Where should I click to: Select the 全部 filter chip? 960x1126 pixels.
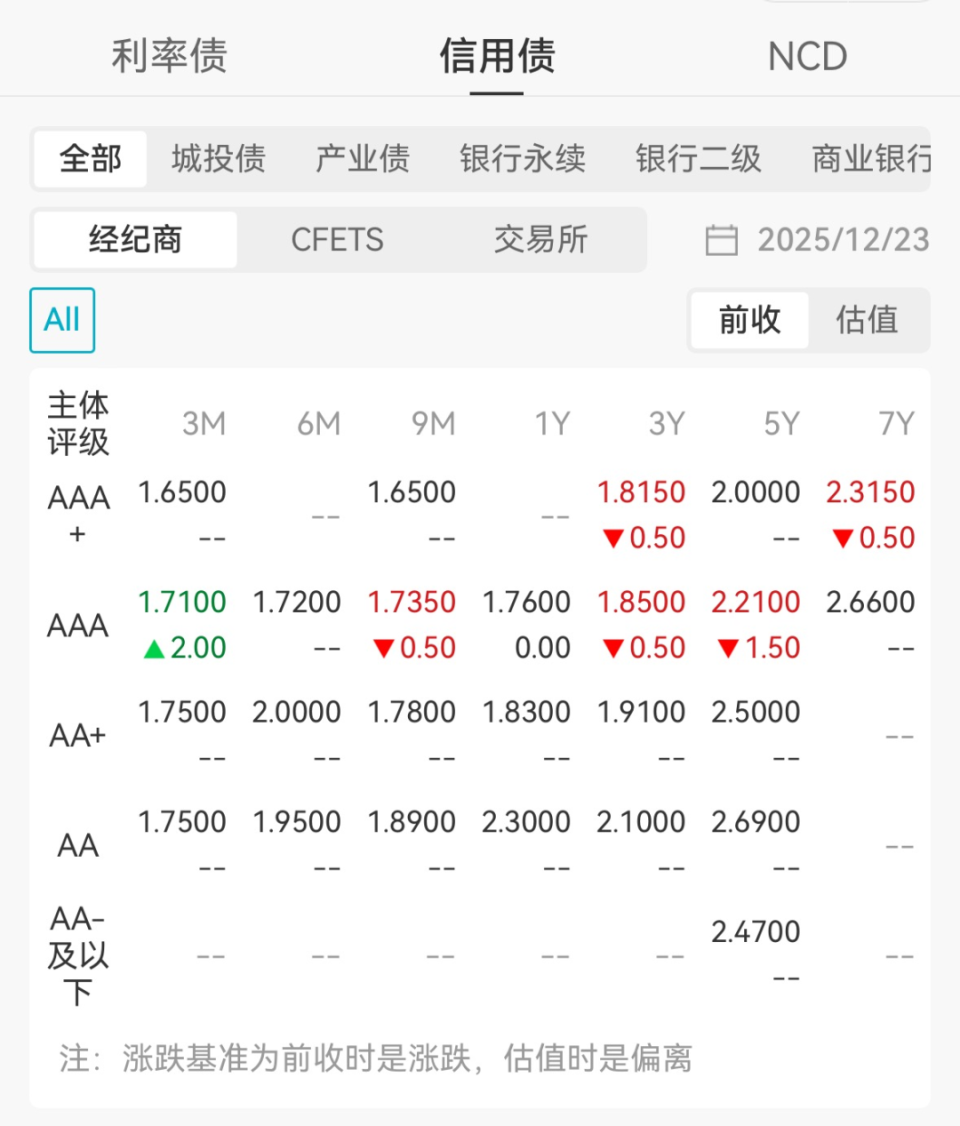click(x=90, y=159)
